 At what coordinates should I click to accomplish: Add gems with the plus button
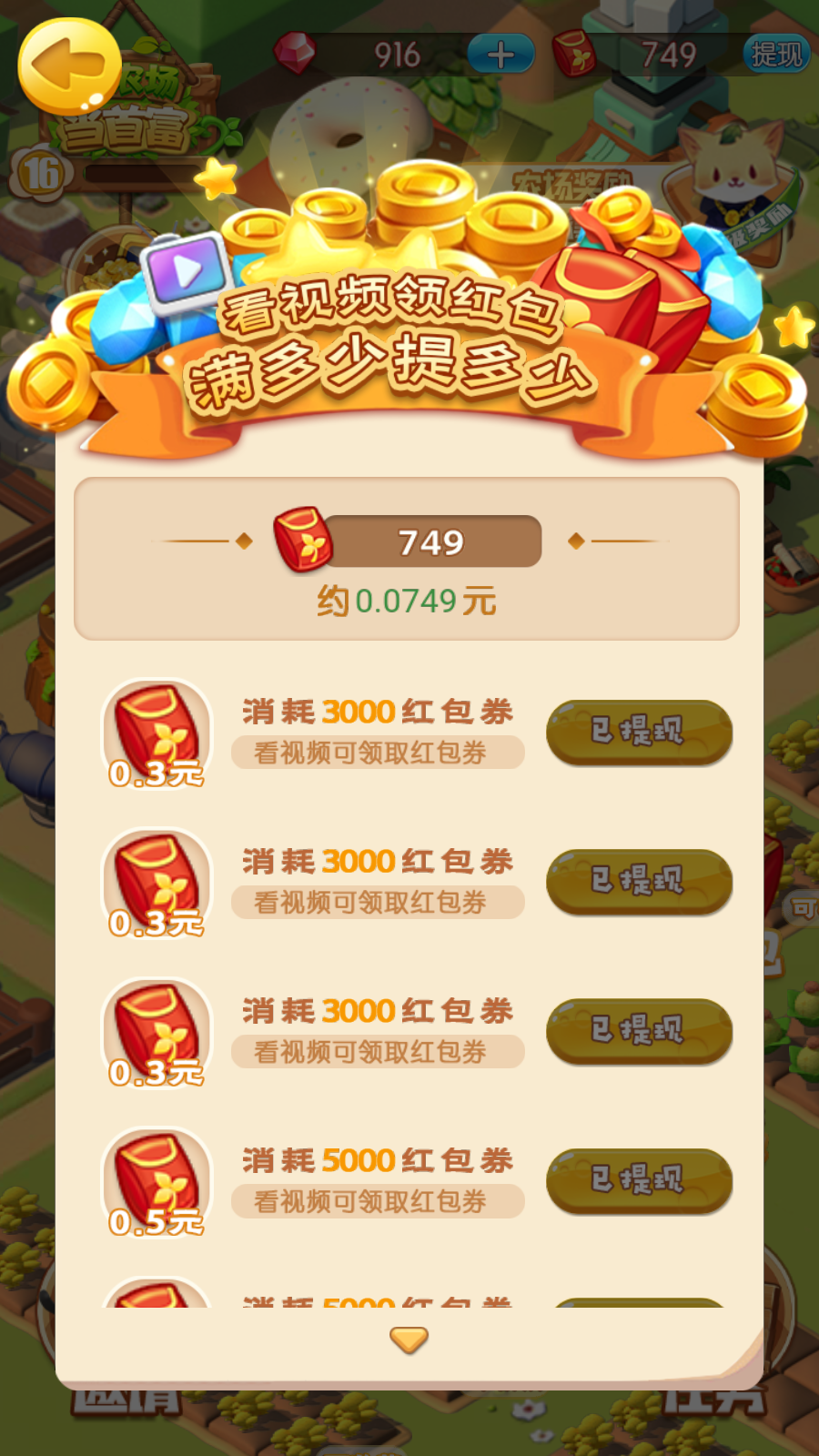pyautogui.click(x=500, y=55)
